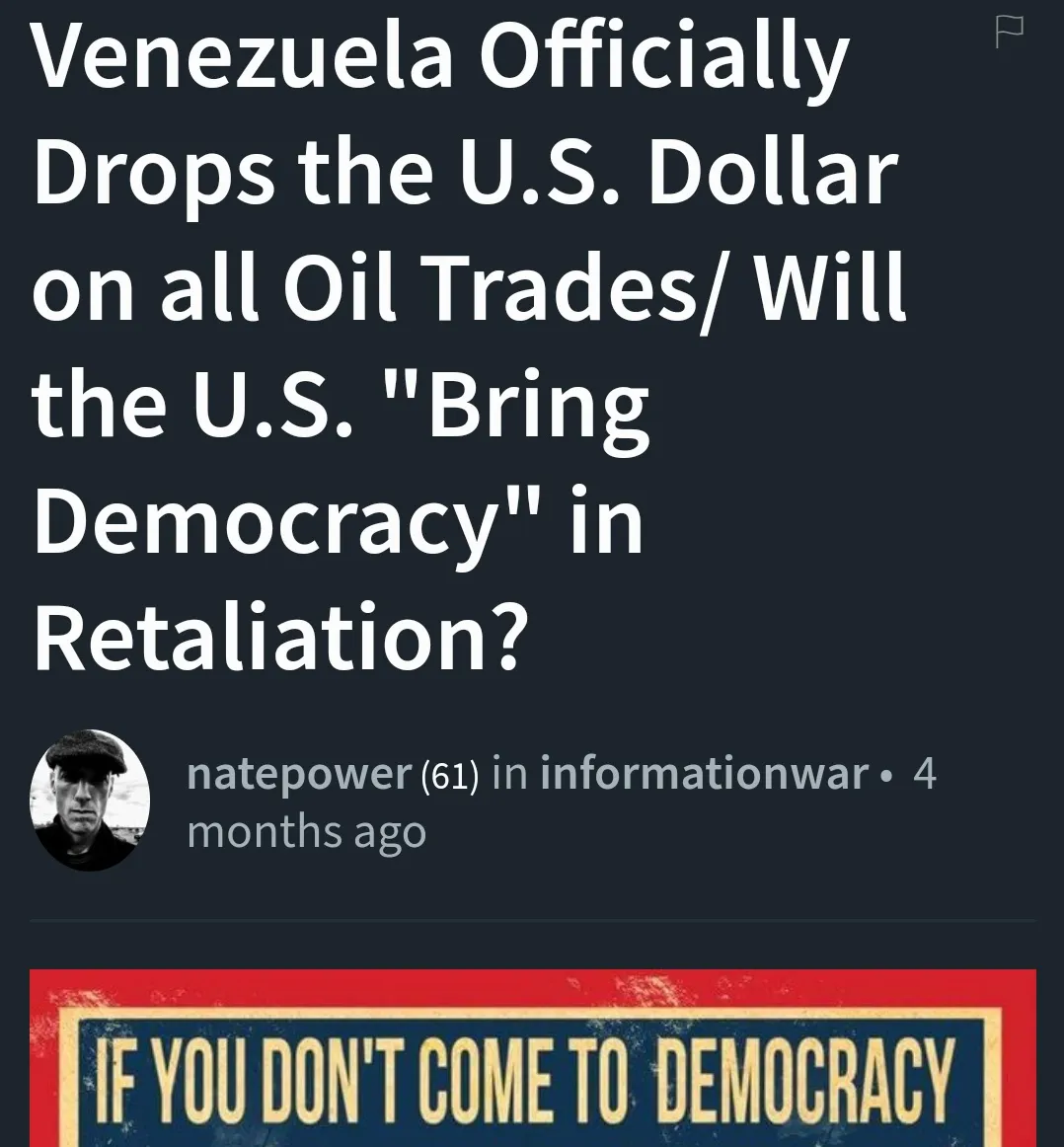Open the informationwar community
Viewport: 1064px width, 1147px height.
(704, 774)
